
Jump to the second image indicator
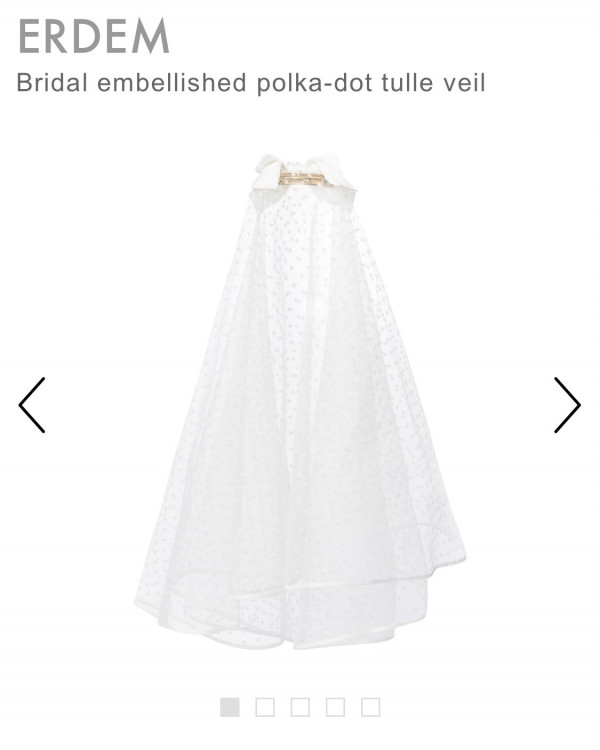pos(265,708)
